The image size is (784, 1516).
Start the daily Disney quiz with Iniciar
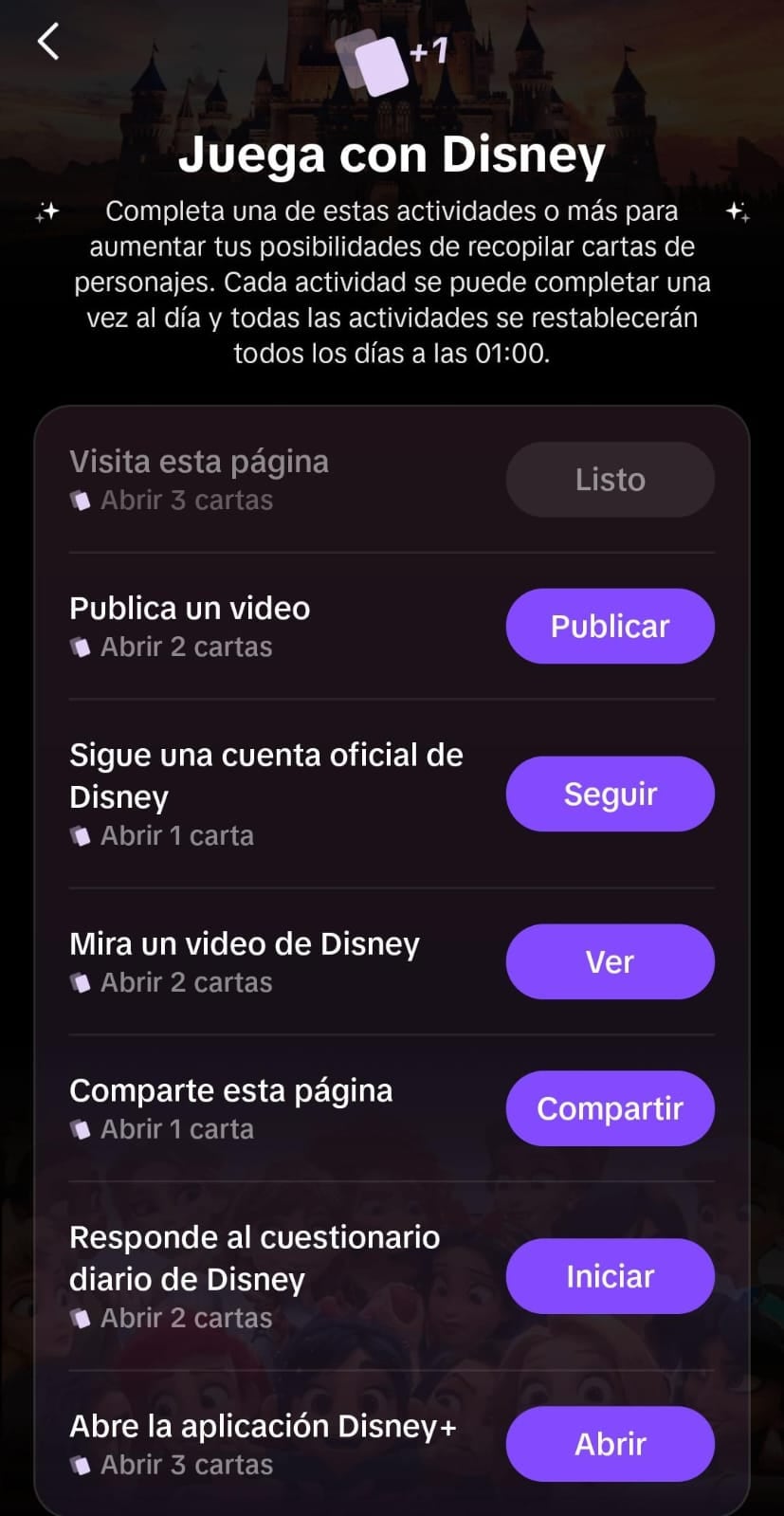(610, 1276)
